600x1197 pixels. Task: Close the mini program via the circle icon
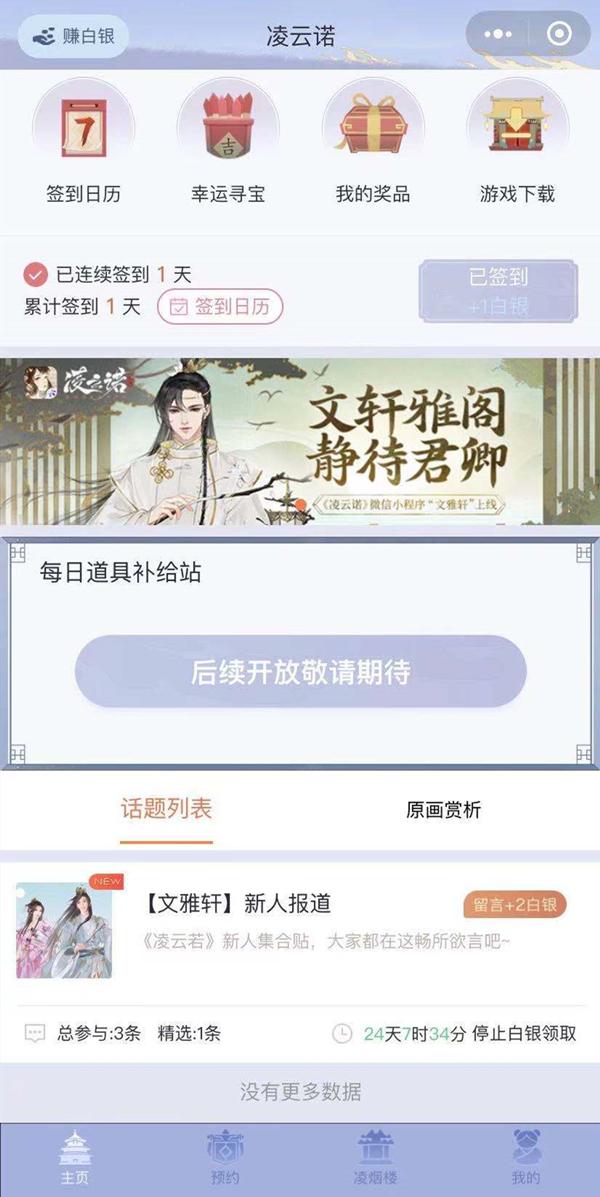(559, 35)
